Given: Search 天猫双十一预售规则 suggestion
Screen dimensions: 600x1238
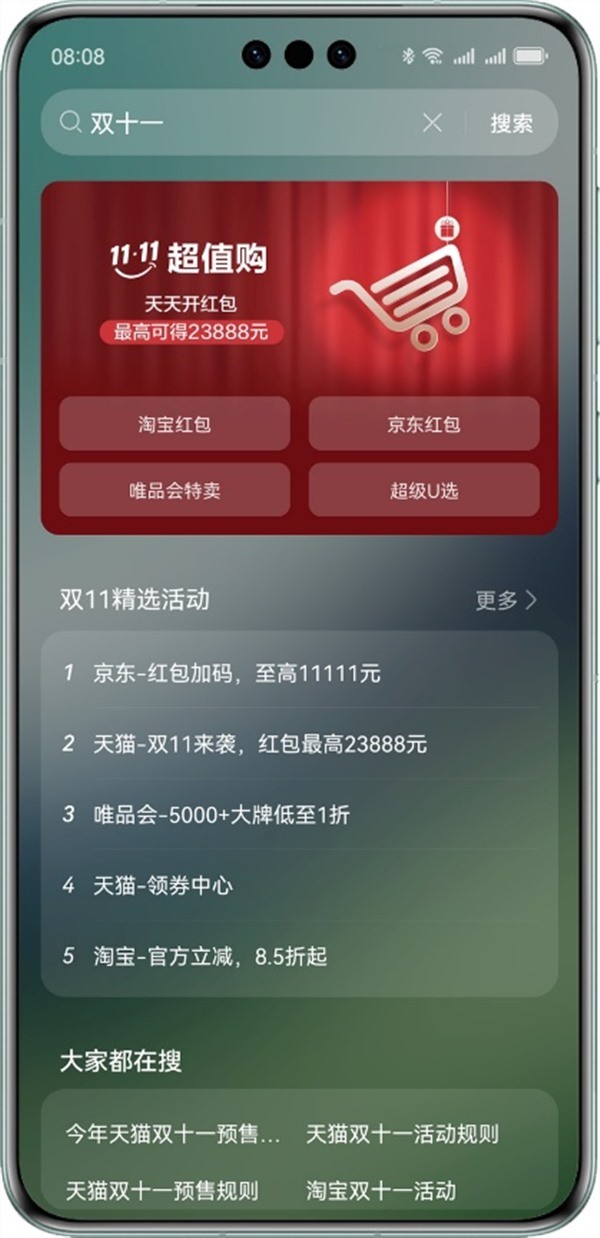Looking at the screenshot, I should (162, 1191).
